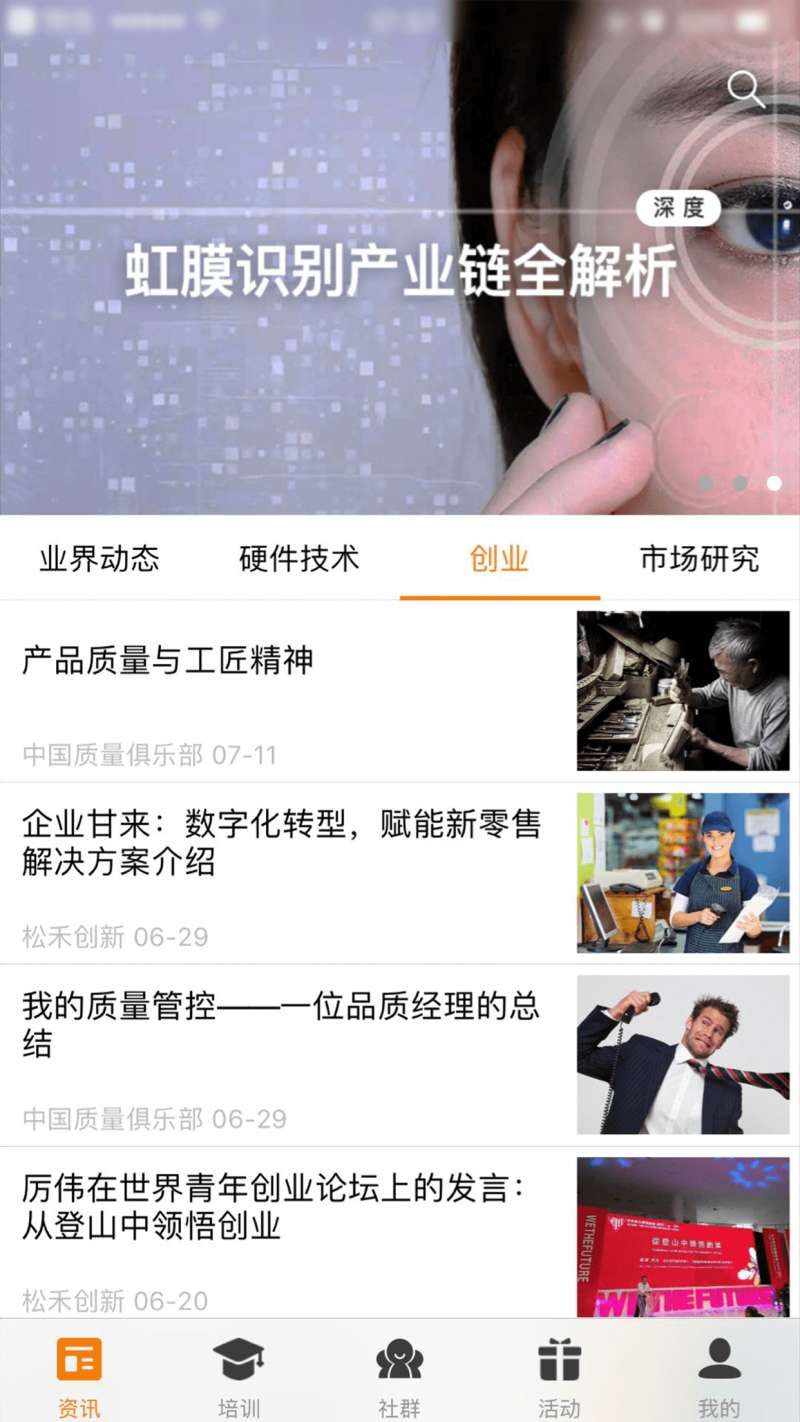Open the search magnifier icon
This screenshot has width=800, height=1422.
click(746, 90)
